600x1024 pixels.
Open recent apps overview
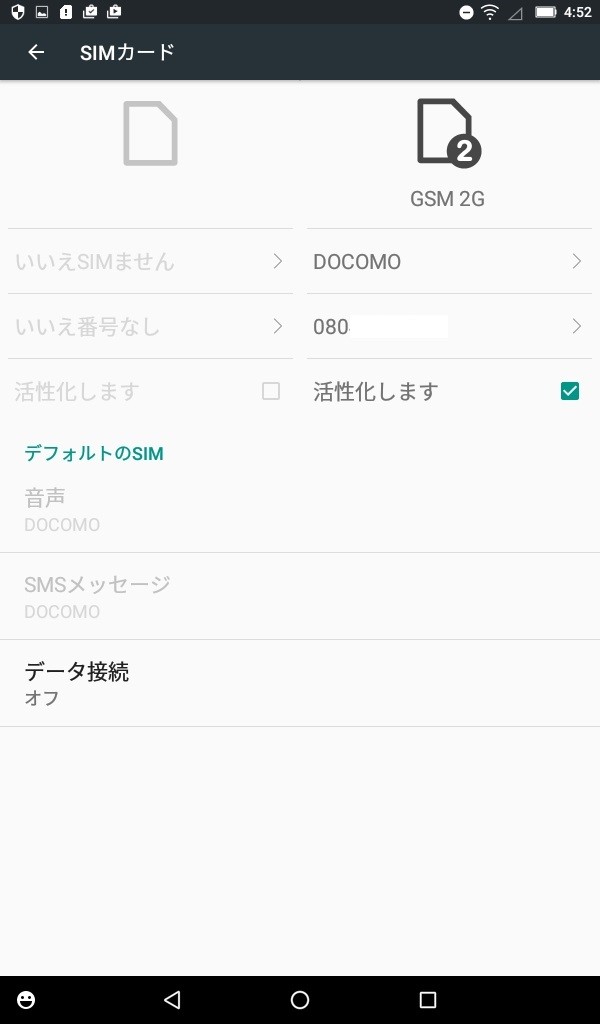click(428, 999)
